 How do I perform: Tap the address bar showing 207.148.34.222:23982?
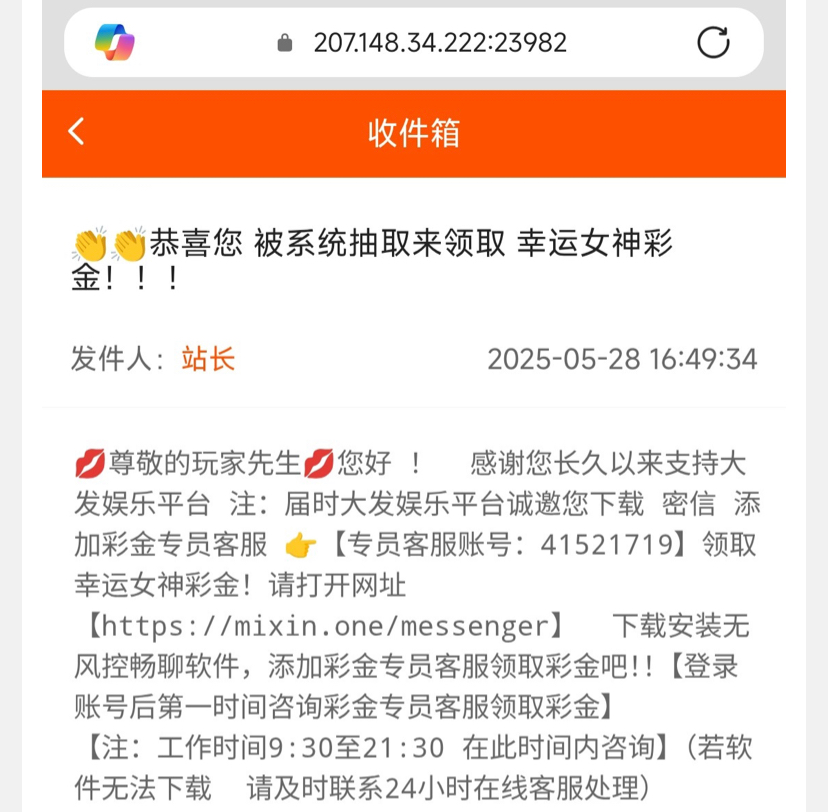440,42
